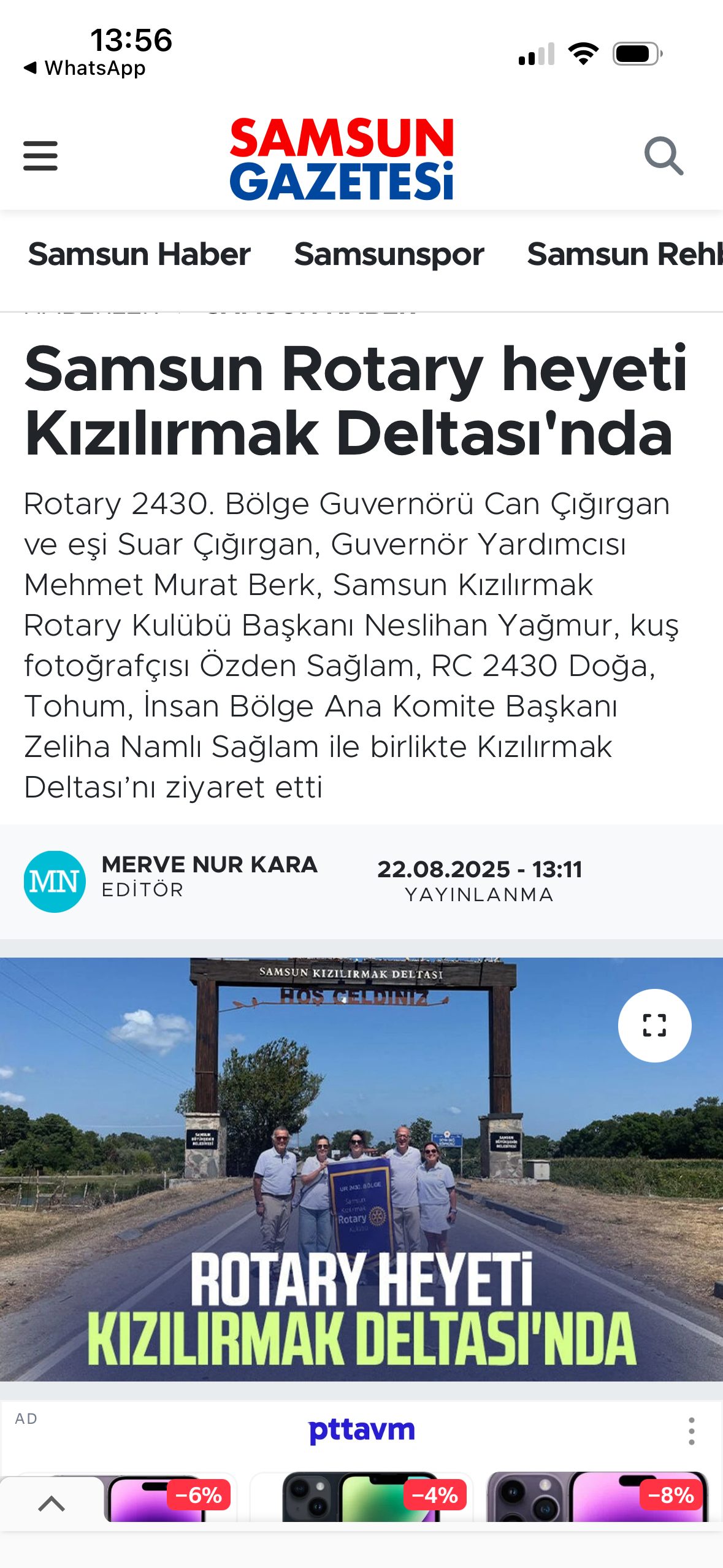The height and width of the screenshot is (1568, 723).
Task: Open the Samsunspor section
Action: 389,254
